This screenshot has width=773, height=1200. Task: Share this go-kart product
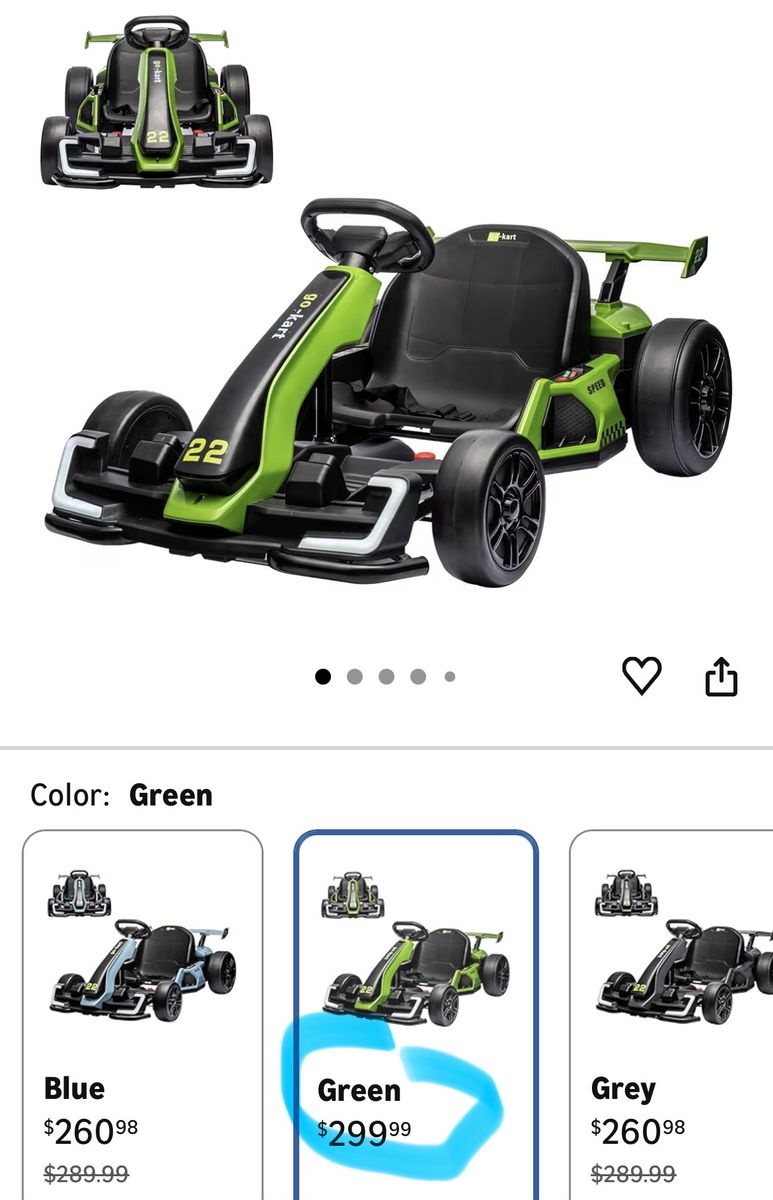click(x=721, y=677)
